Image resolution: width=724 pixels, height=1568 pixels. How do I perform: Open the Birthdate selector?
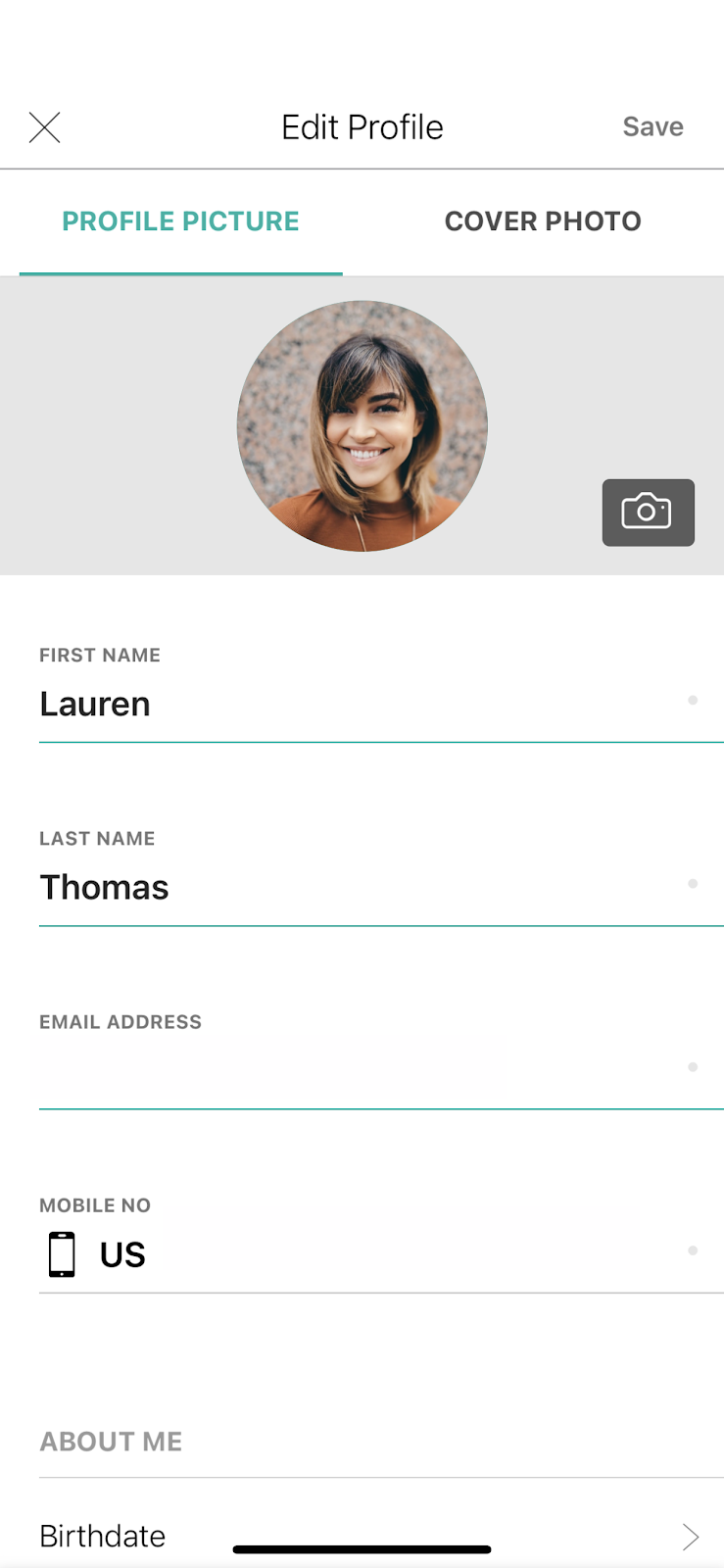tap(102, 1536)
